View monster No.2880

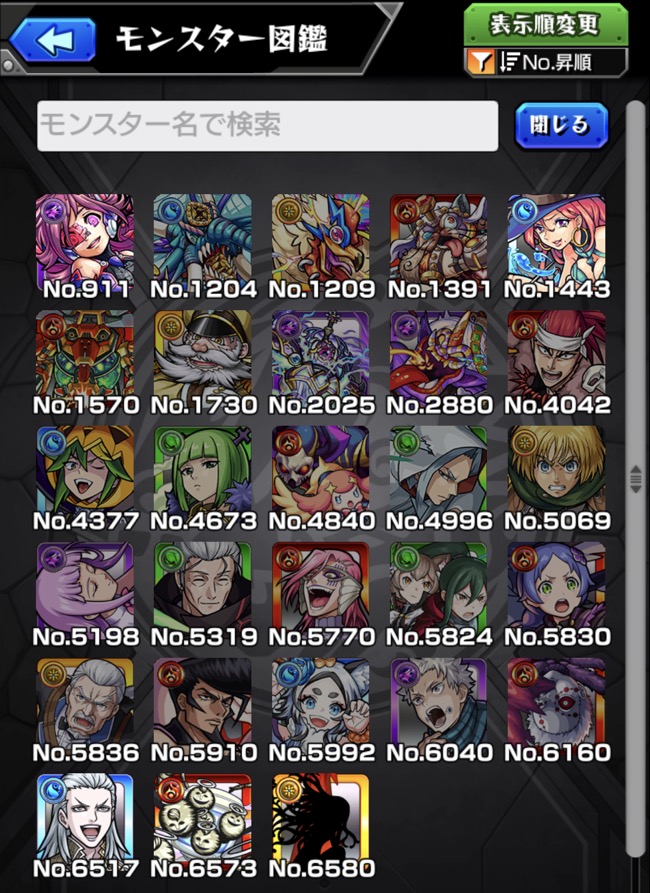pyautogui.click(x=438, y=359)
